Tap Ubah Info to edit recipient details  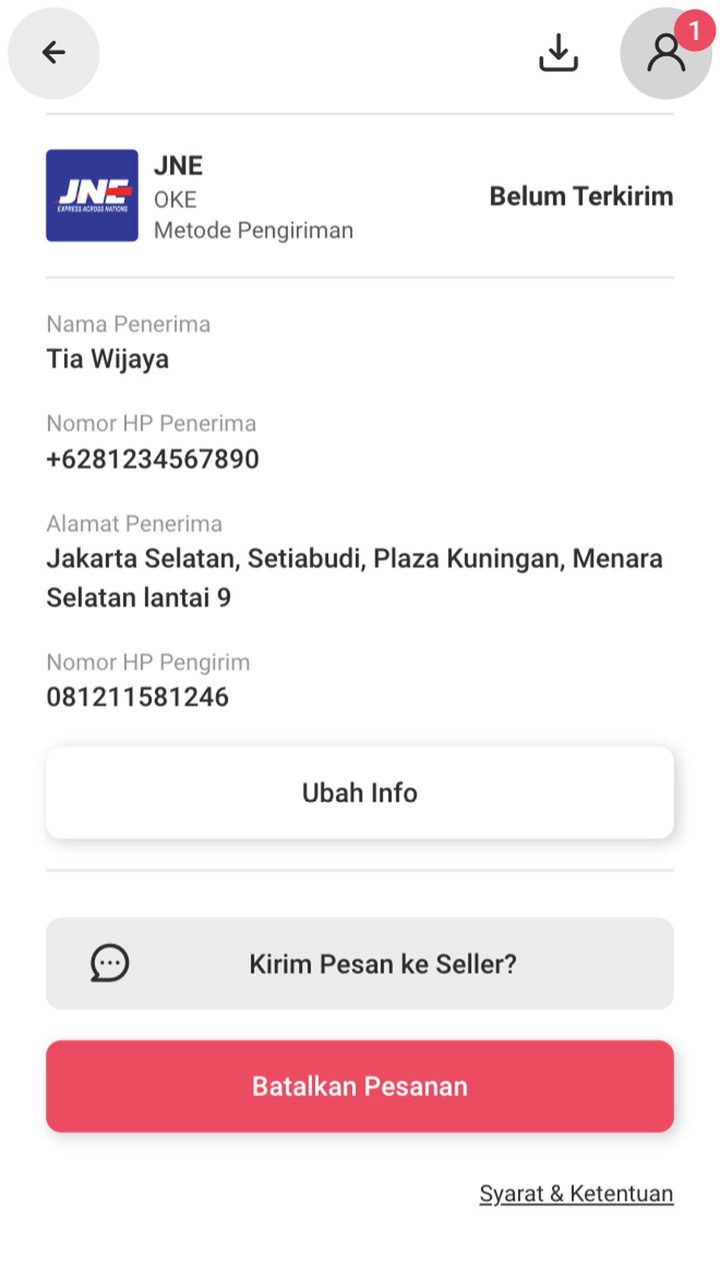[360, 792]
